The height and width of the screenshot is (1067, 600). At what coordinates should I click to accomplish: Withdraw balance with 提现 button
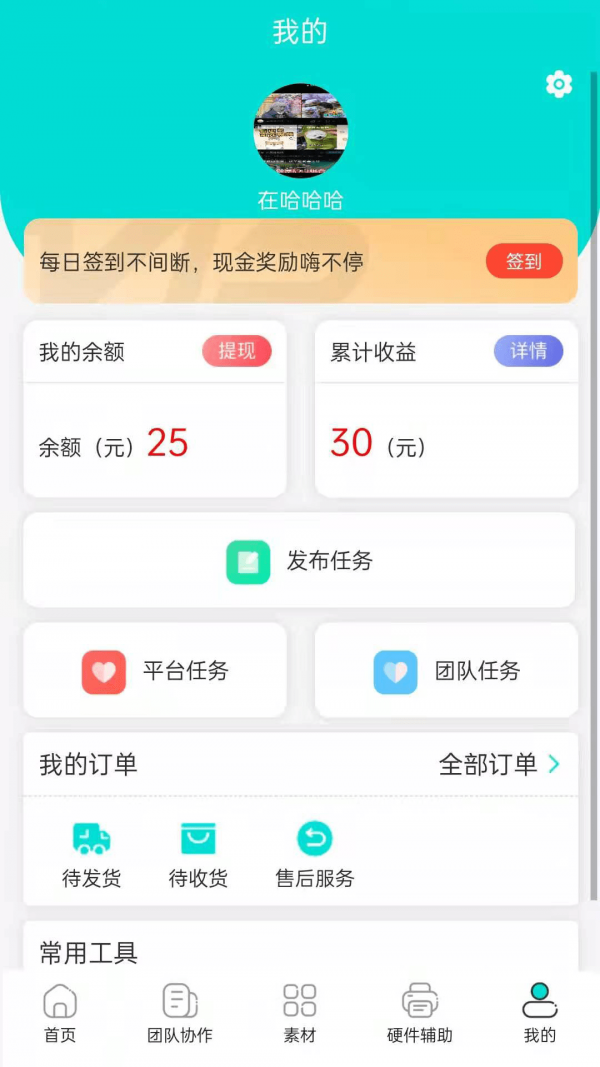237,351
